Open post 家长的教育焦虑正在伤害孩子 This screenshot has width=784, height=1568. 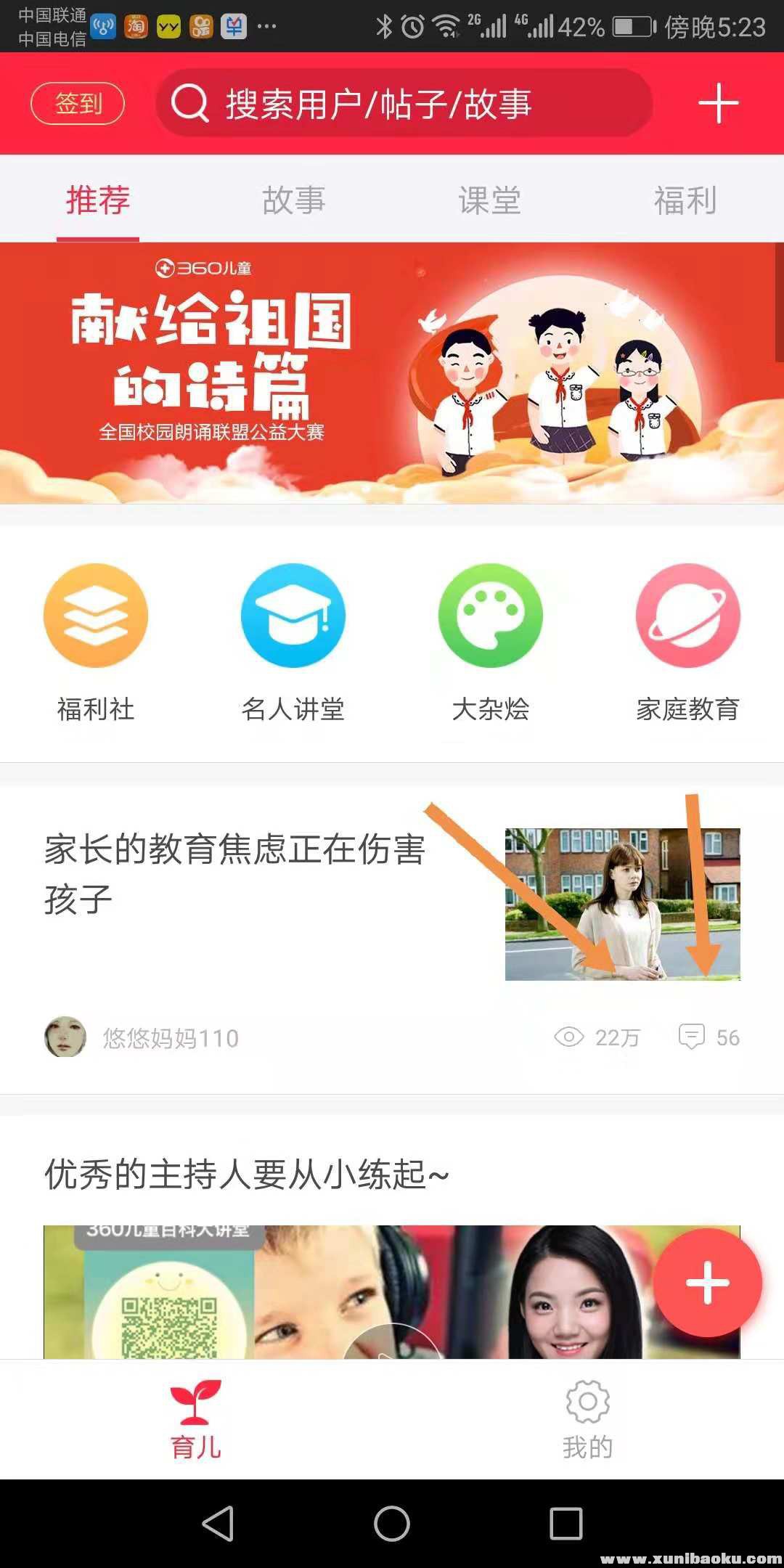tap(234, 874)
